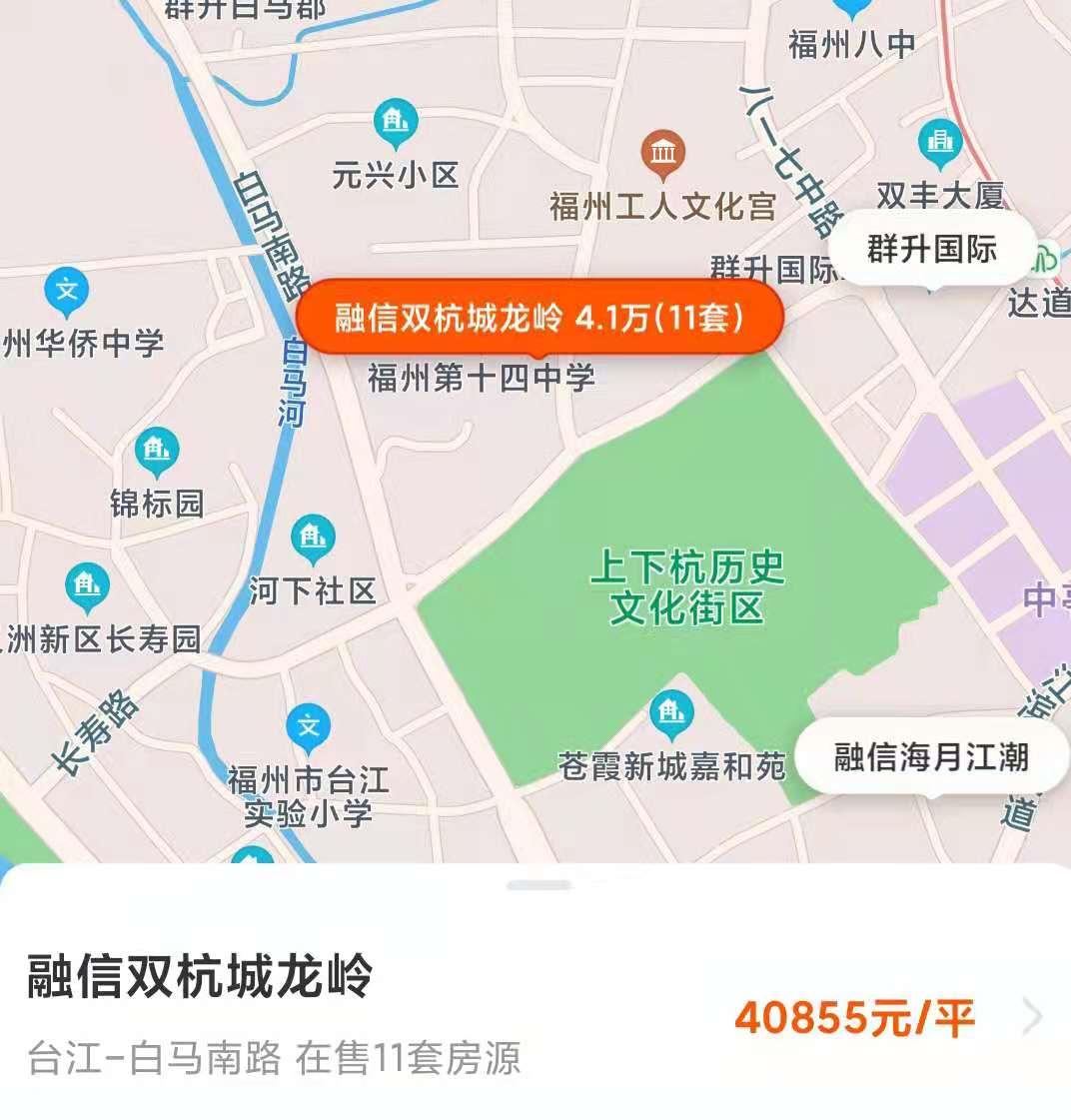
Task: Select the 苍霞新城嘉和苑 community pin
Action: [669, 712]
